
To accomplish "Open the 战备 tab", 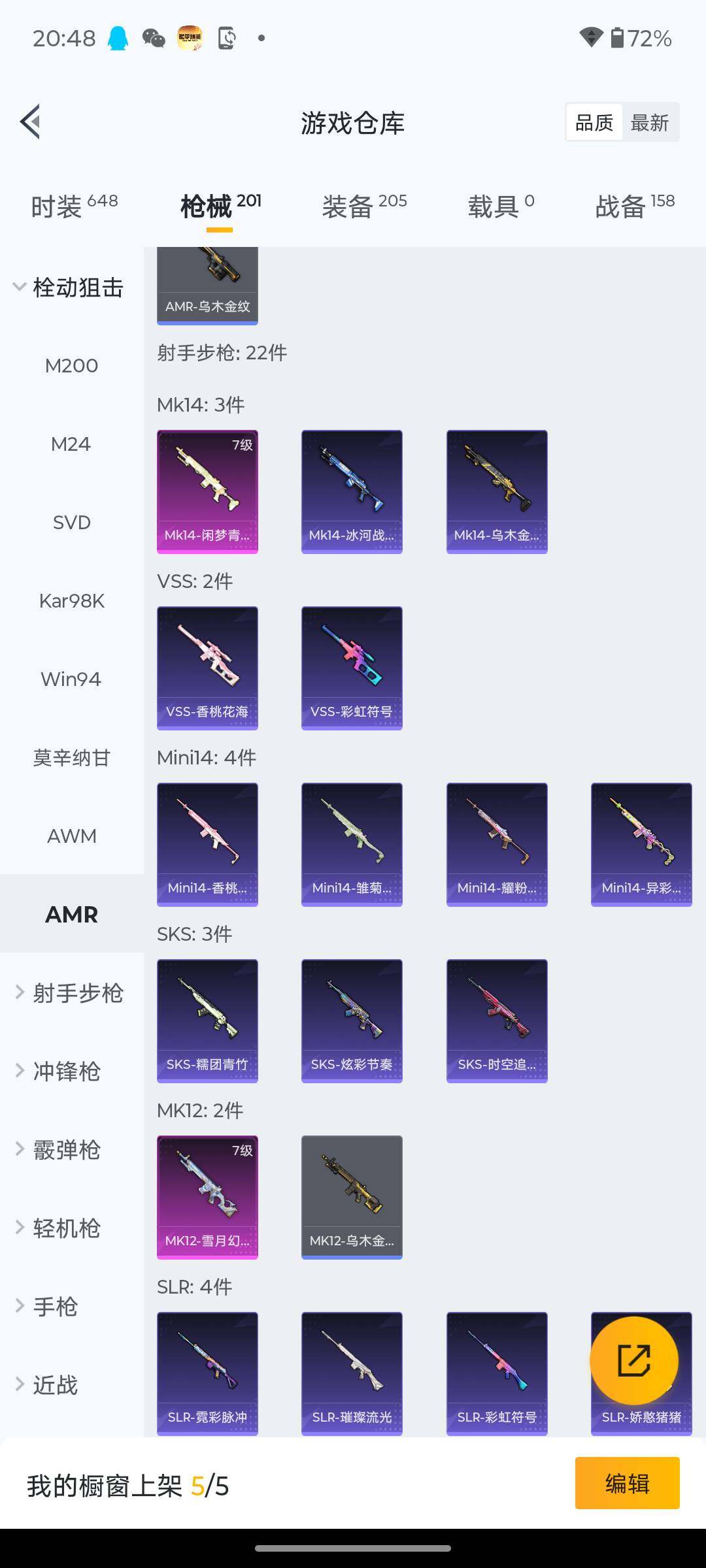I will (x=634, y=206).
